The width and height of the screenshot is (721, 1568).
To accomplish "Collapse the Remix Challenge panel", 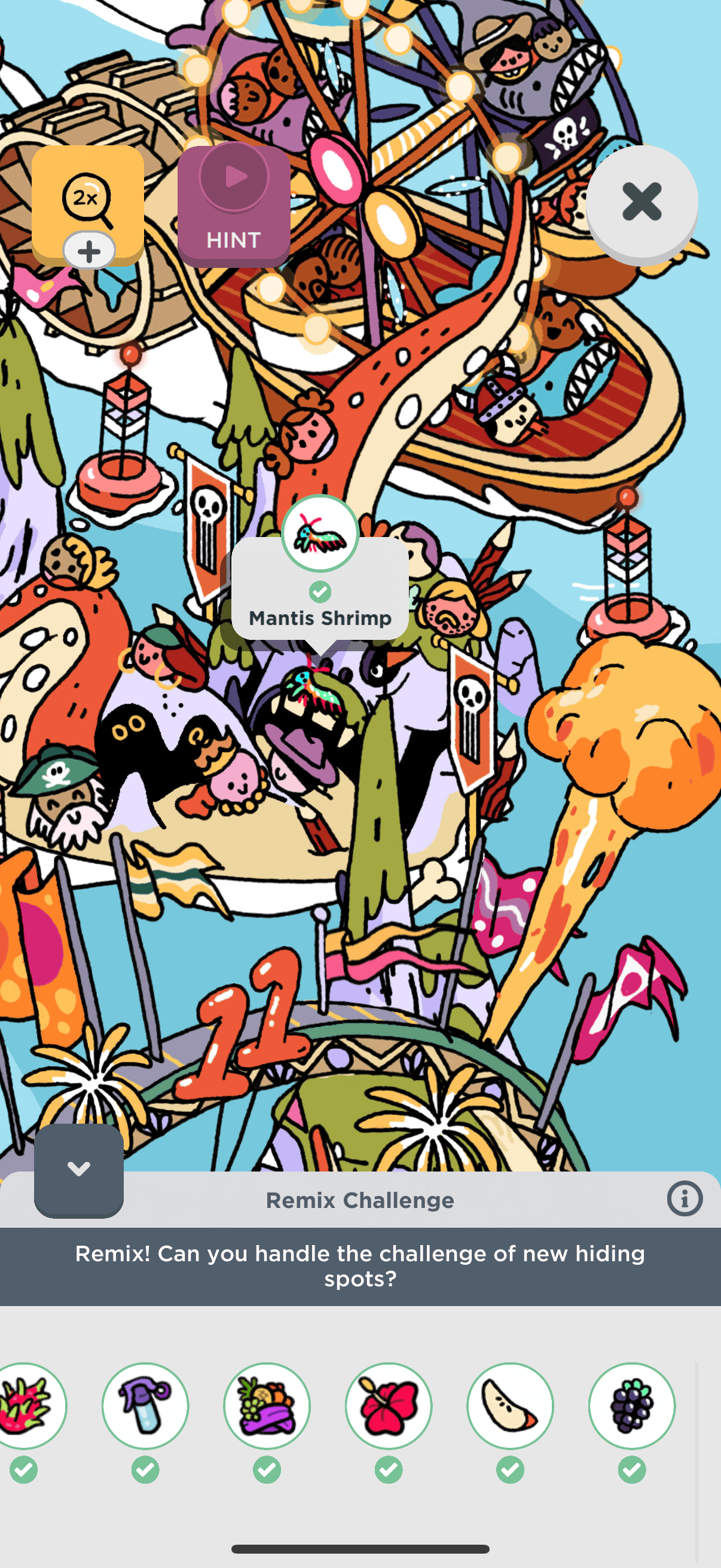I will [78, 1169].
